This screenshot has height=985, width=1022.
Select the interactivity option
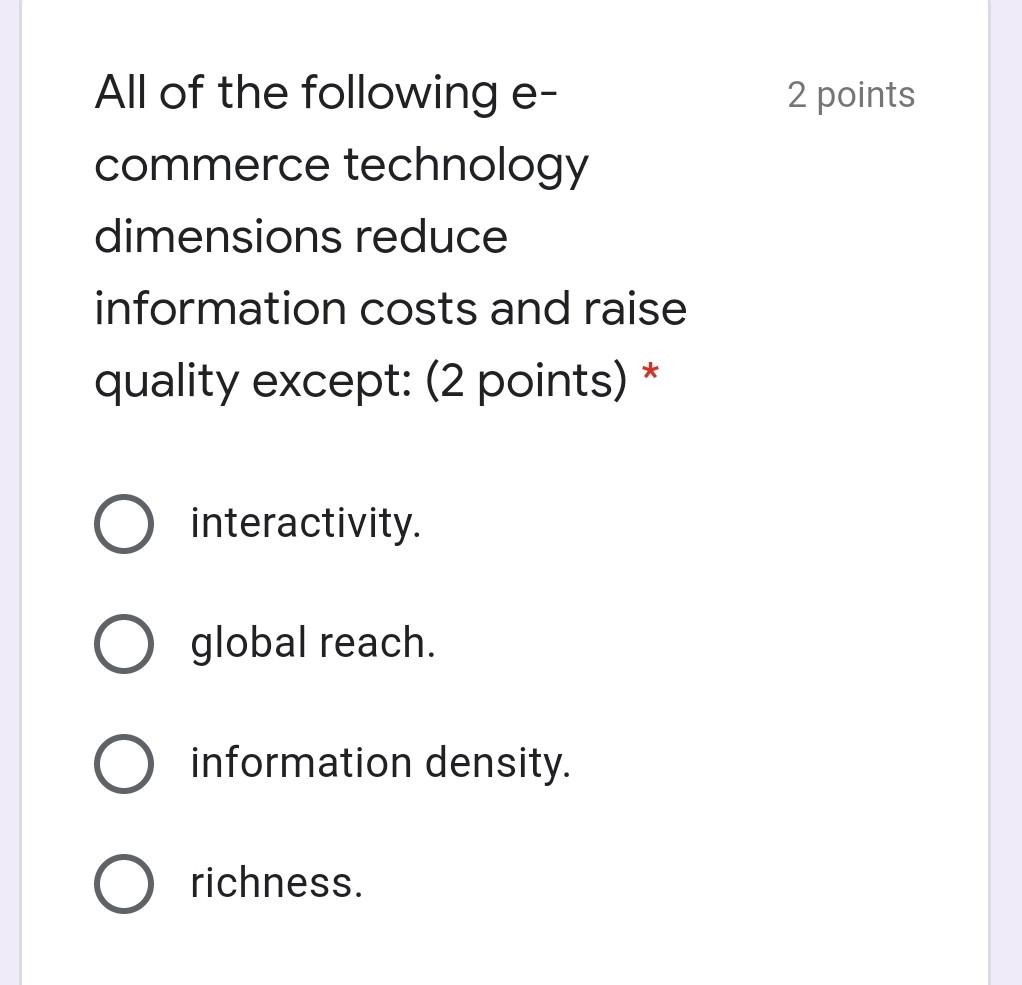[x=124, y=524]
